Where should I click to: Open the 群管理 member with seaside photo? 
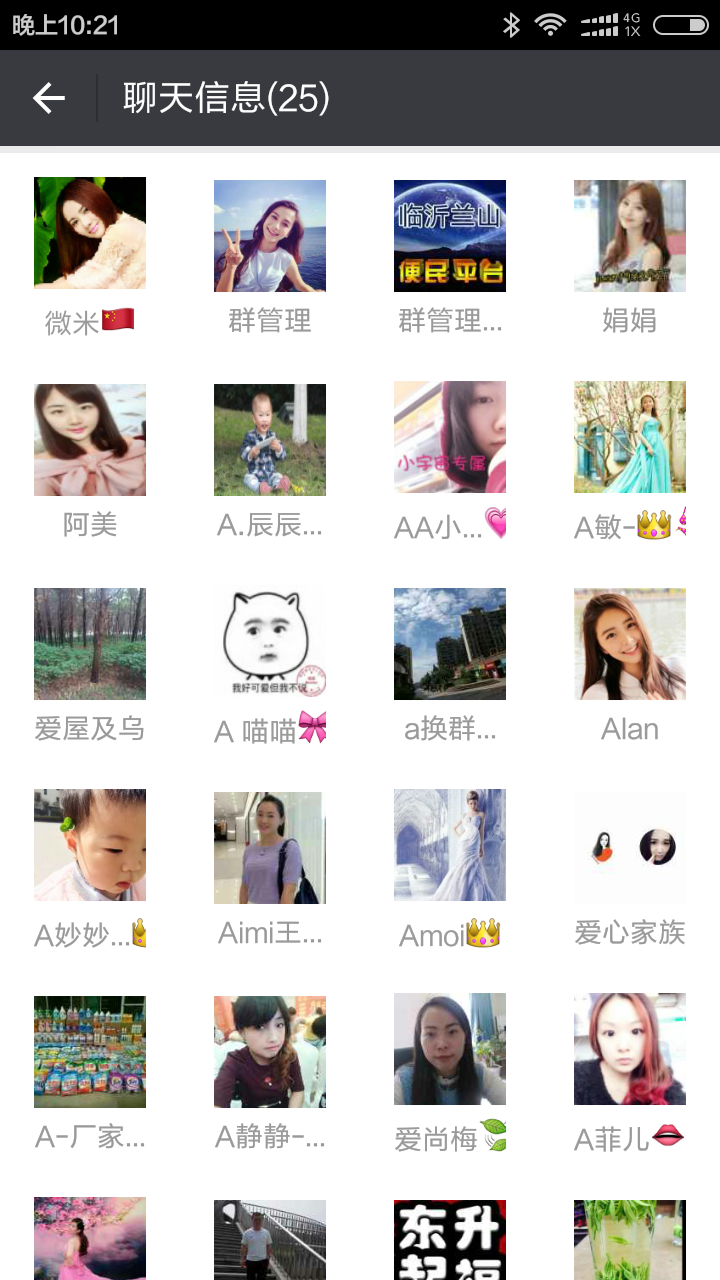pyautogui.click(x=270, y=236)
